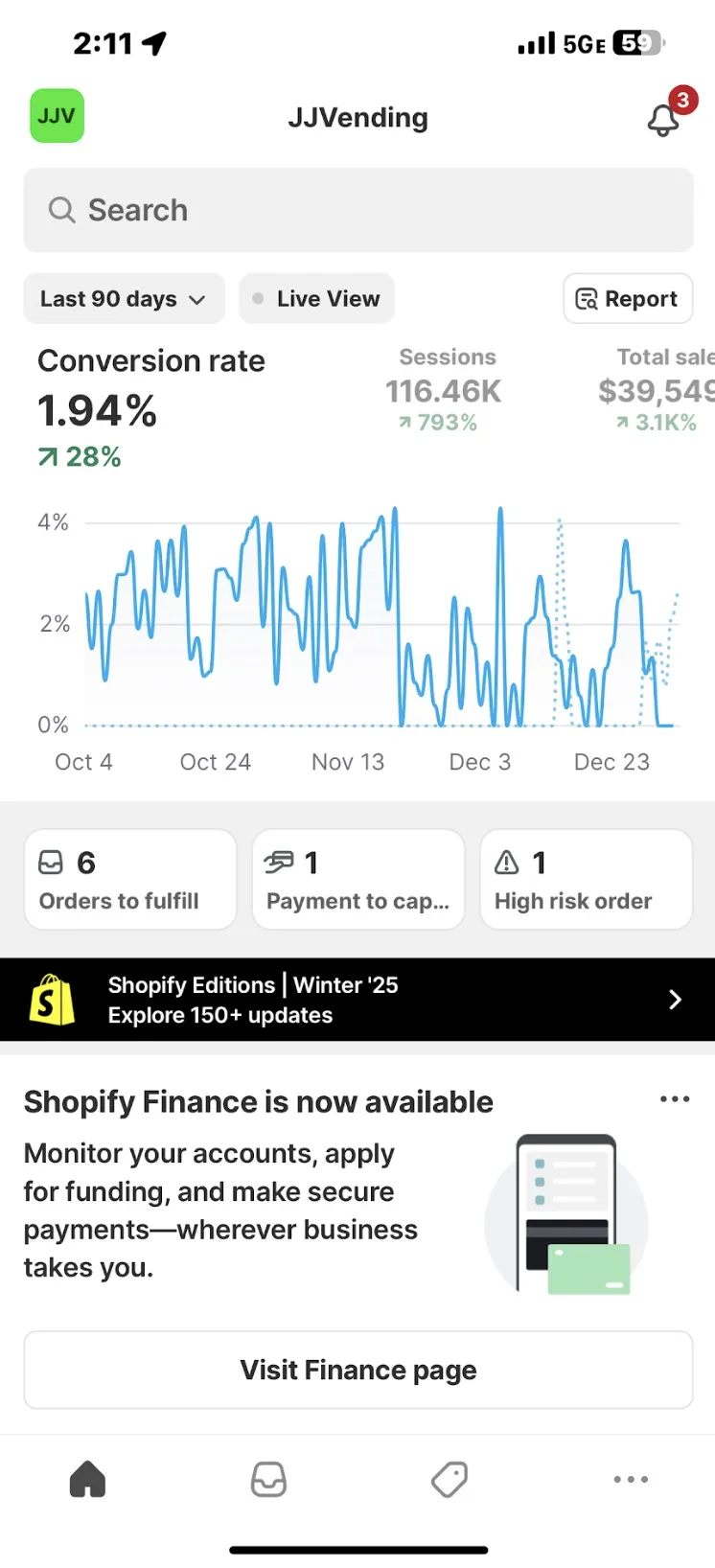Tap the Search field
The width and height of the screenshot is (715, 1568).
click(357, 210)
